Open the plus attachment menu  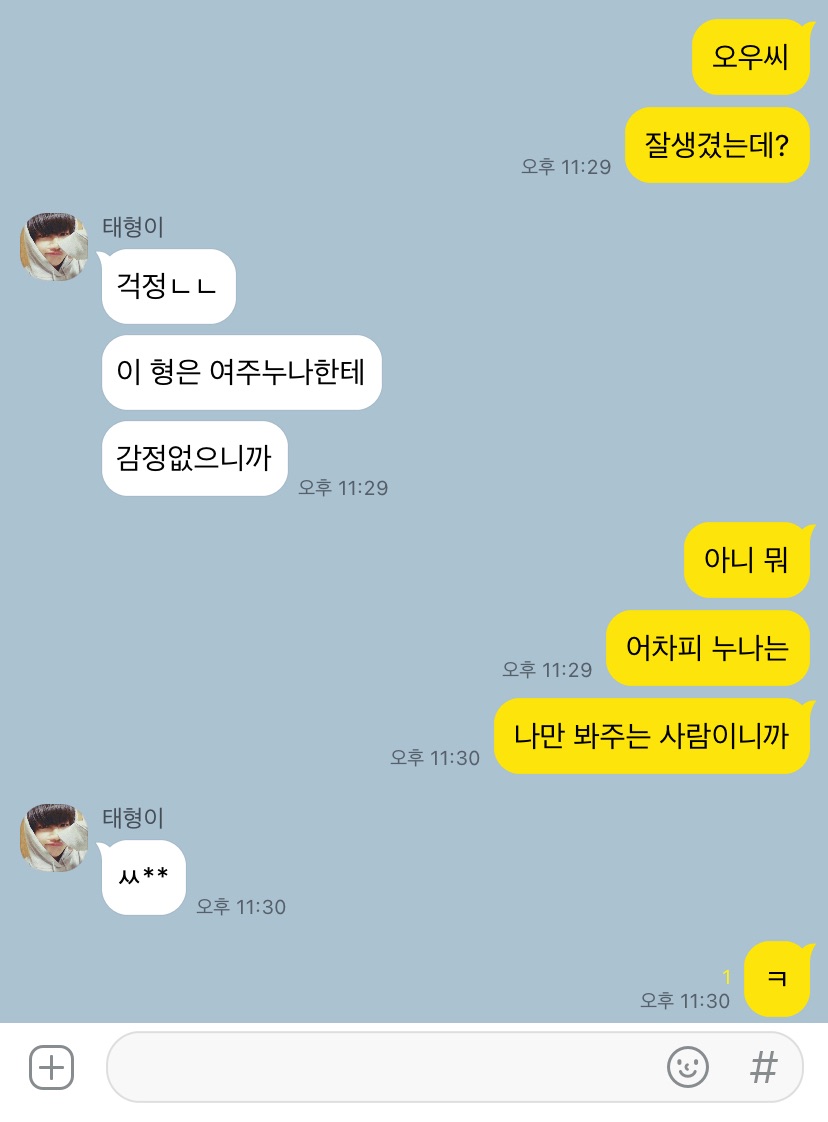(x=51, y=1068)
